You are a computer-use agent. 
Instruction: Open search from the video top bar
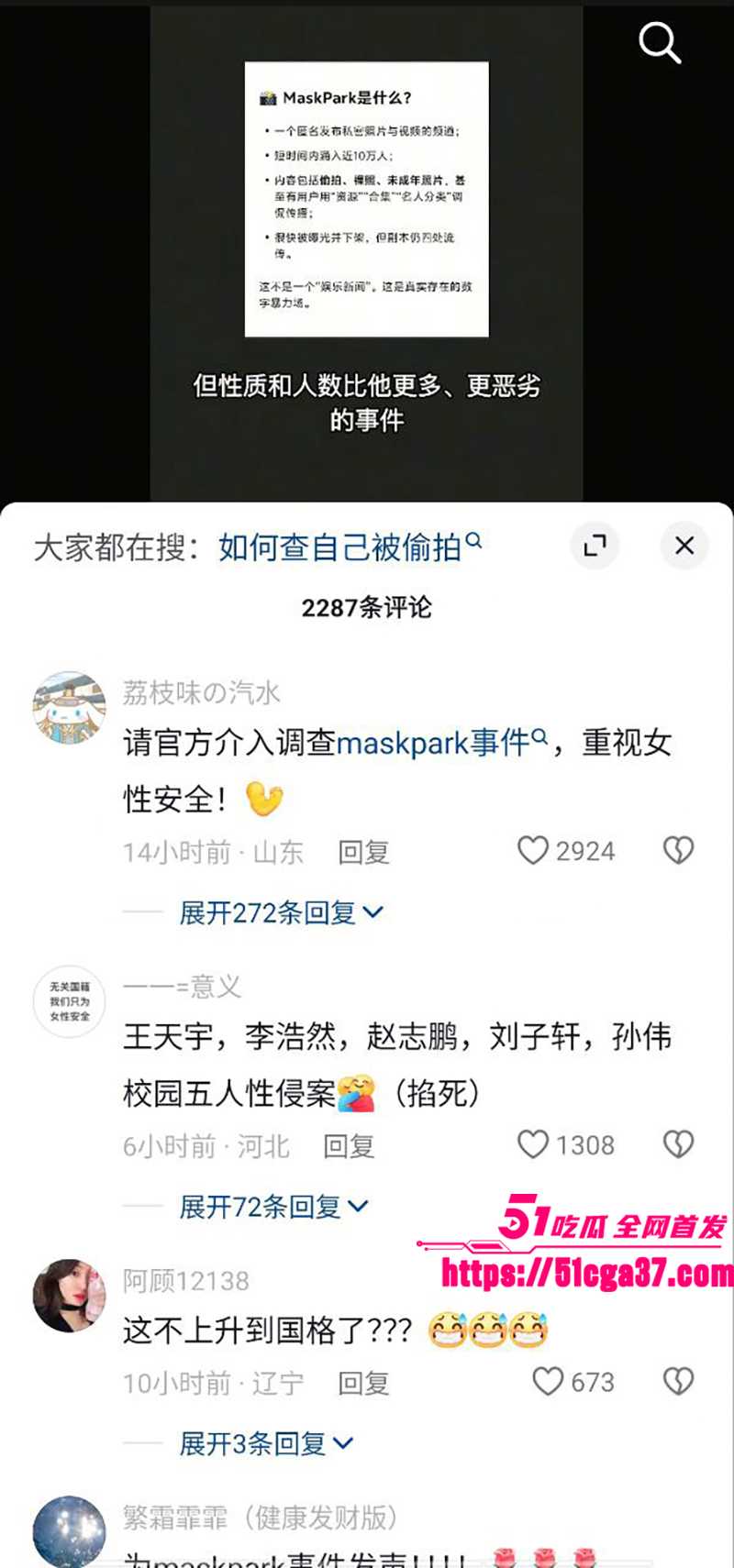point(659,42)
